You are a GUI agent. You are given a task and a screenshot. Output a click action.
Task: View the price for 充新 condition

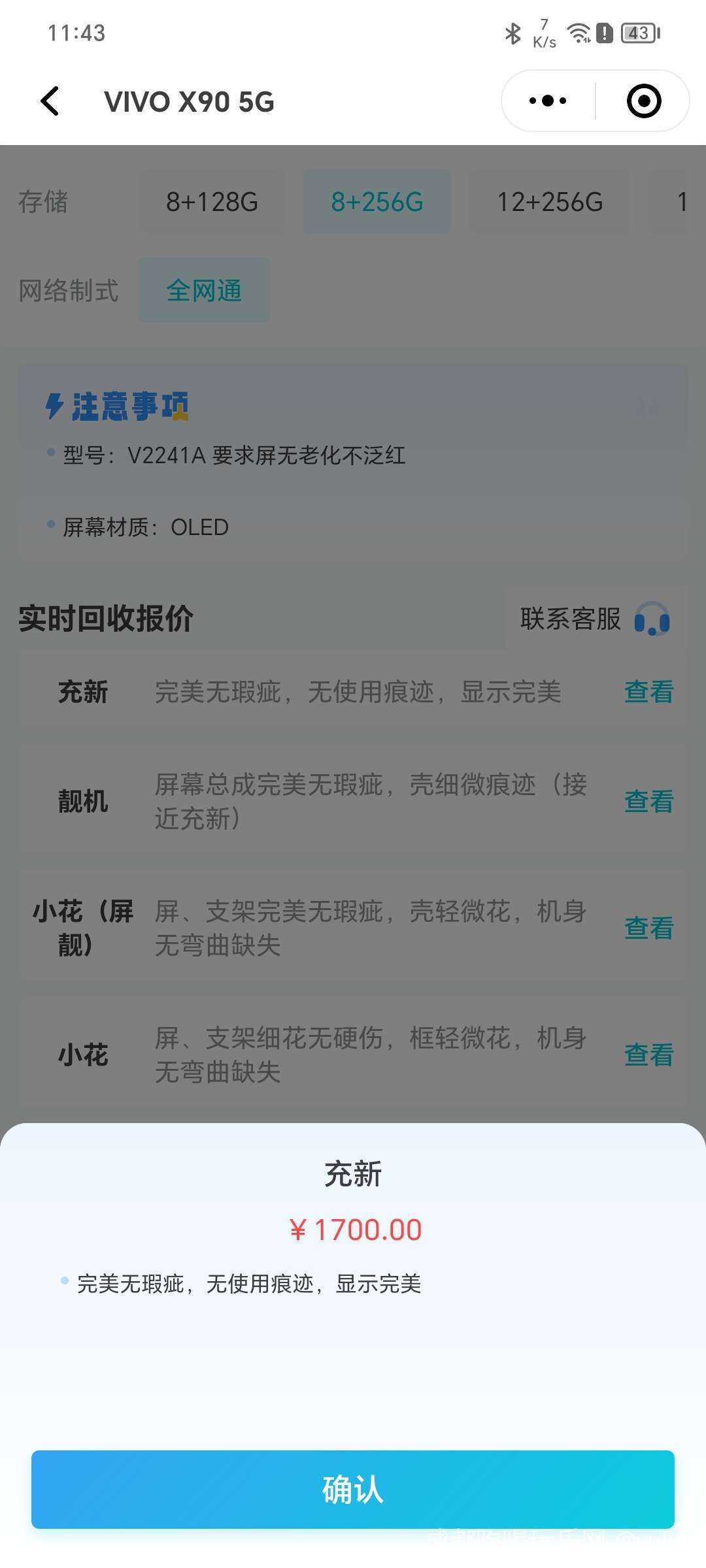click(648, 692)
